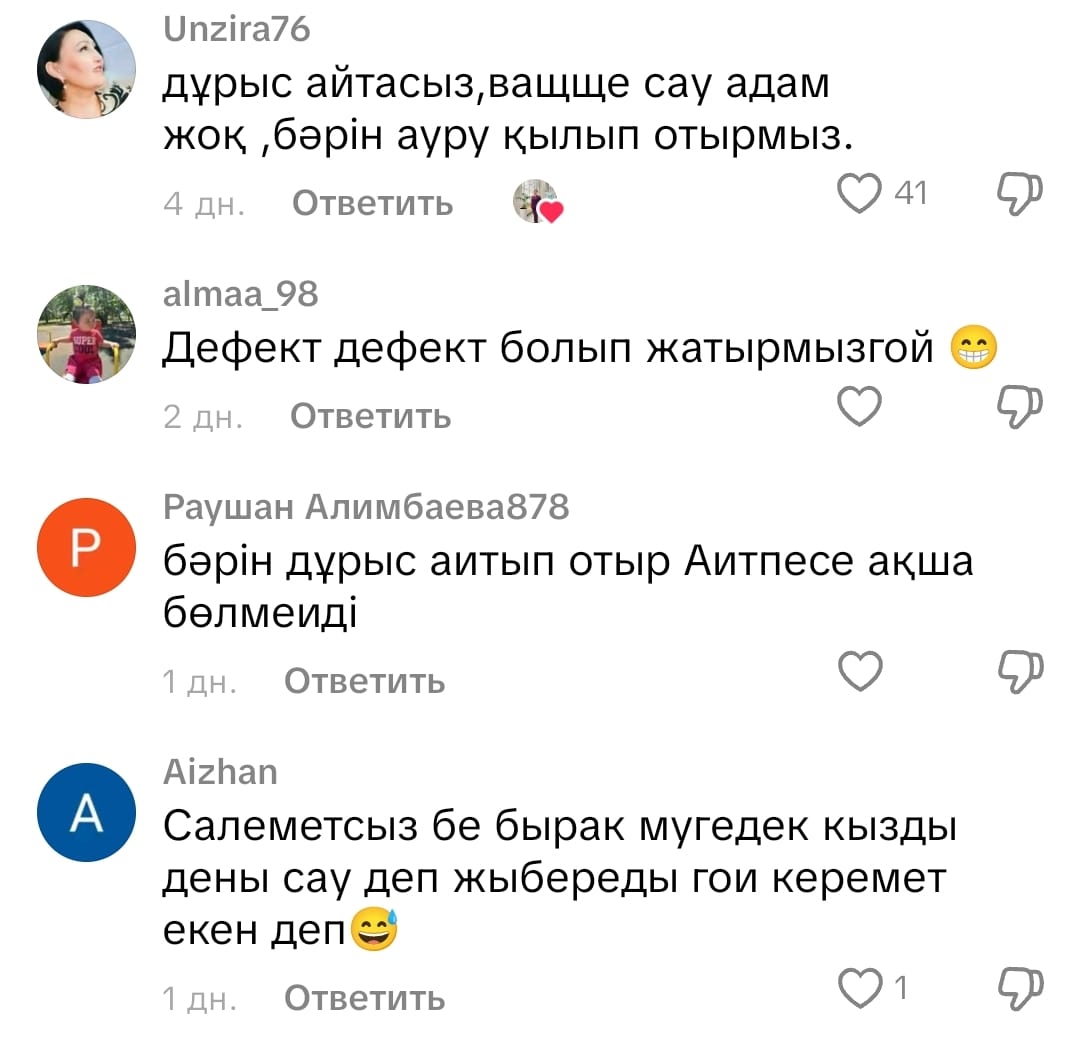Like Aizhan's comment
1080x1064 pixels.
click(860, 988)
